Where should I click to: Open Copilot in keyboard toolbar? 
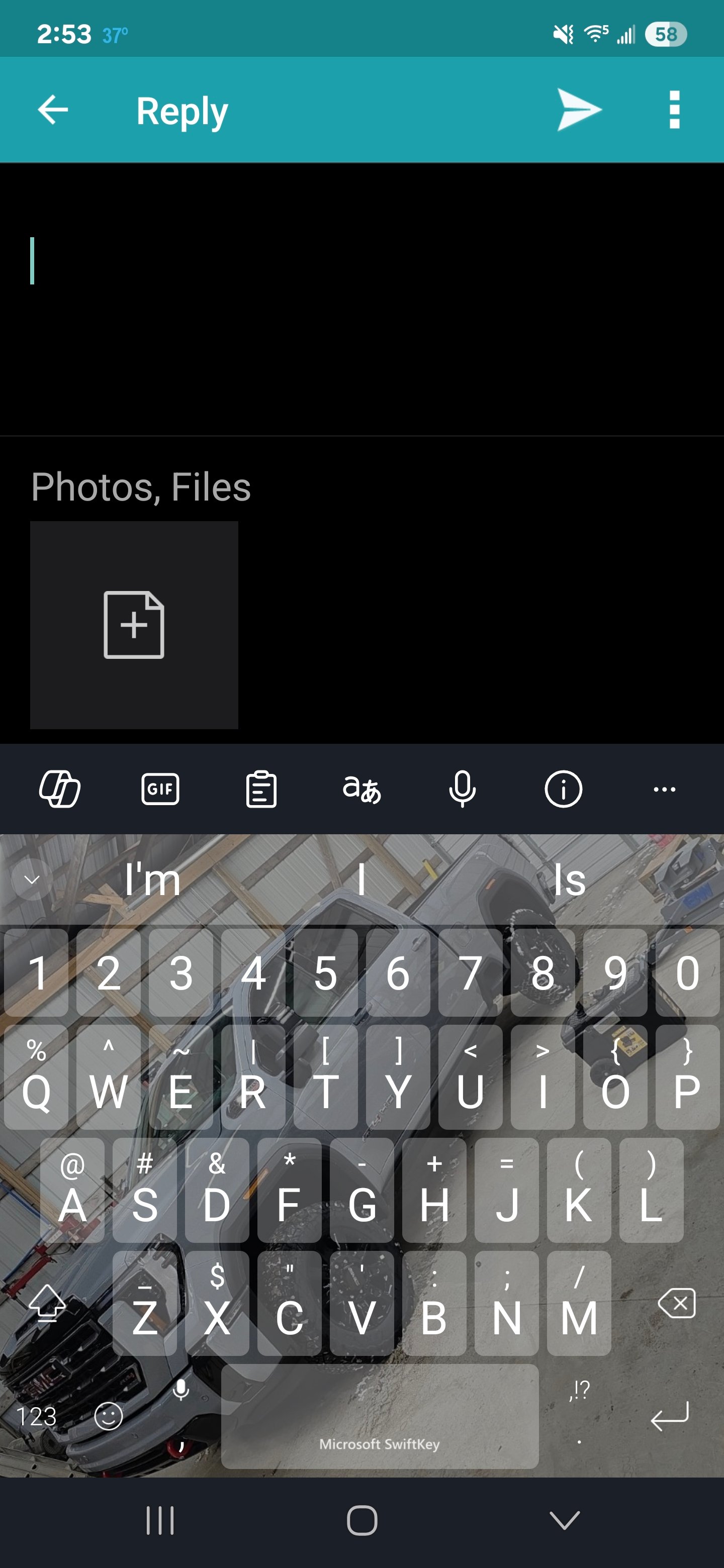60,789
